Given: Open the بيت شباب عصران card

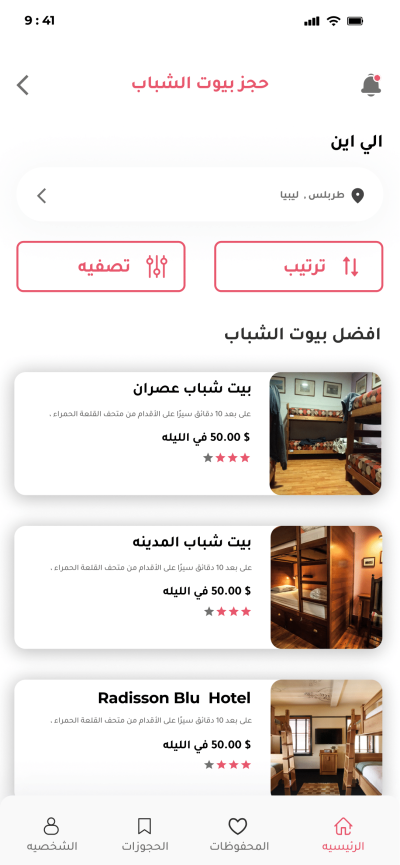Looking at the screenshot, I should (198, 433).
